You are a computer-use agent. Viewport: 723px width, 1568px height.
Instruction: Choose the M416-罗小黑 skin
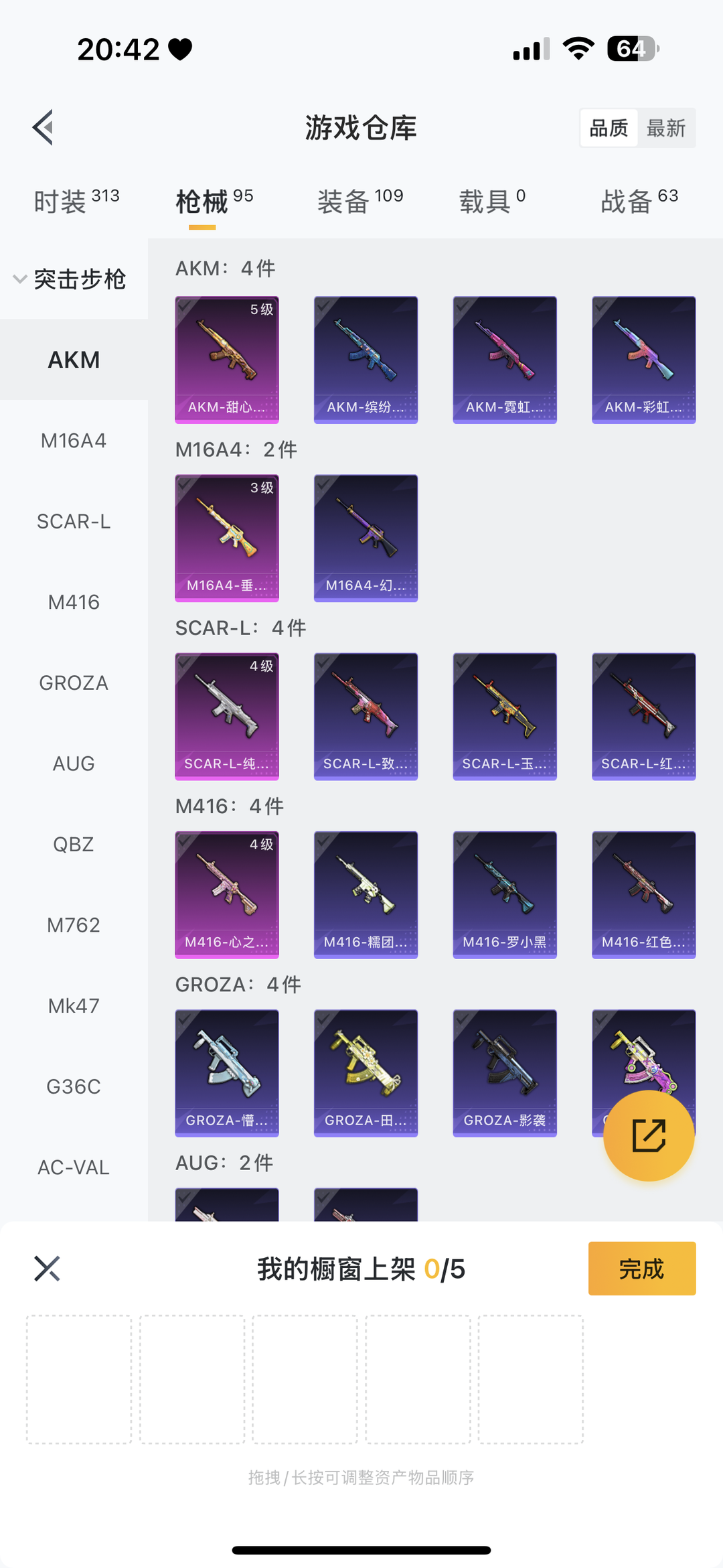(505, 895)
